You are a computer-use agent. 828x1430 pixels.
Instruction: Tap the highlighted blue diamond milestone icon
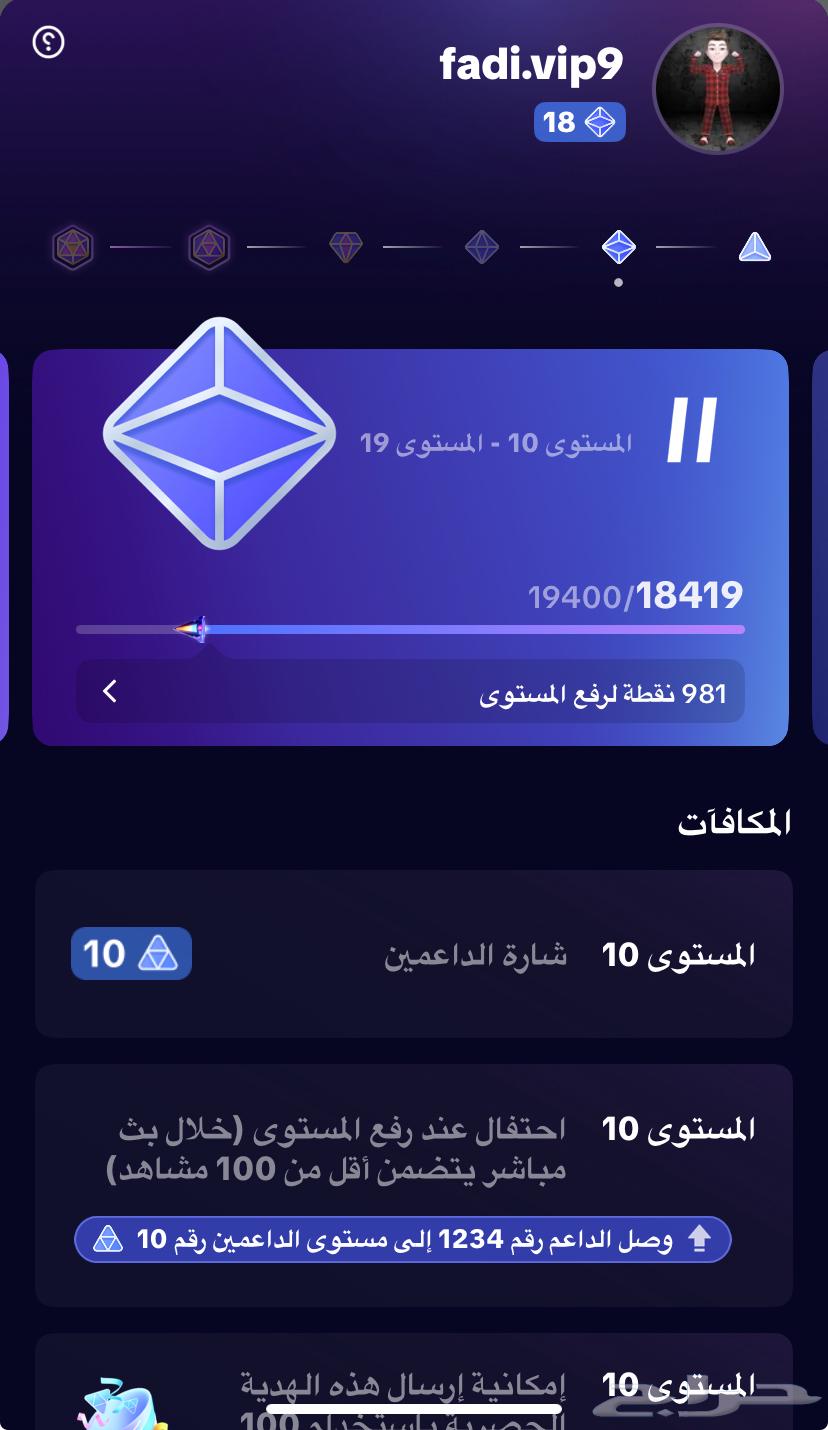pyautogui.click(x=618, y=247)
